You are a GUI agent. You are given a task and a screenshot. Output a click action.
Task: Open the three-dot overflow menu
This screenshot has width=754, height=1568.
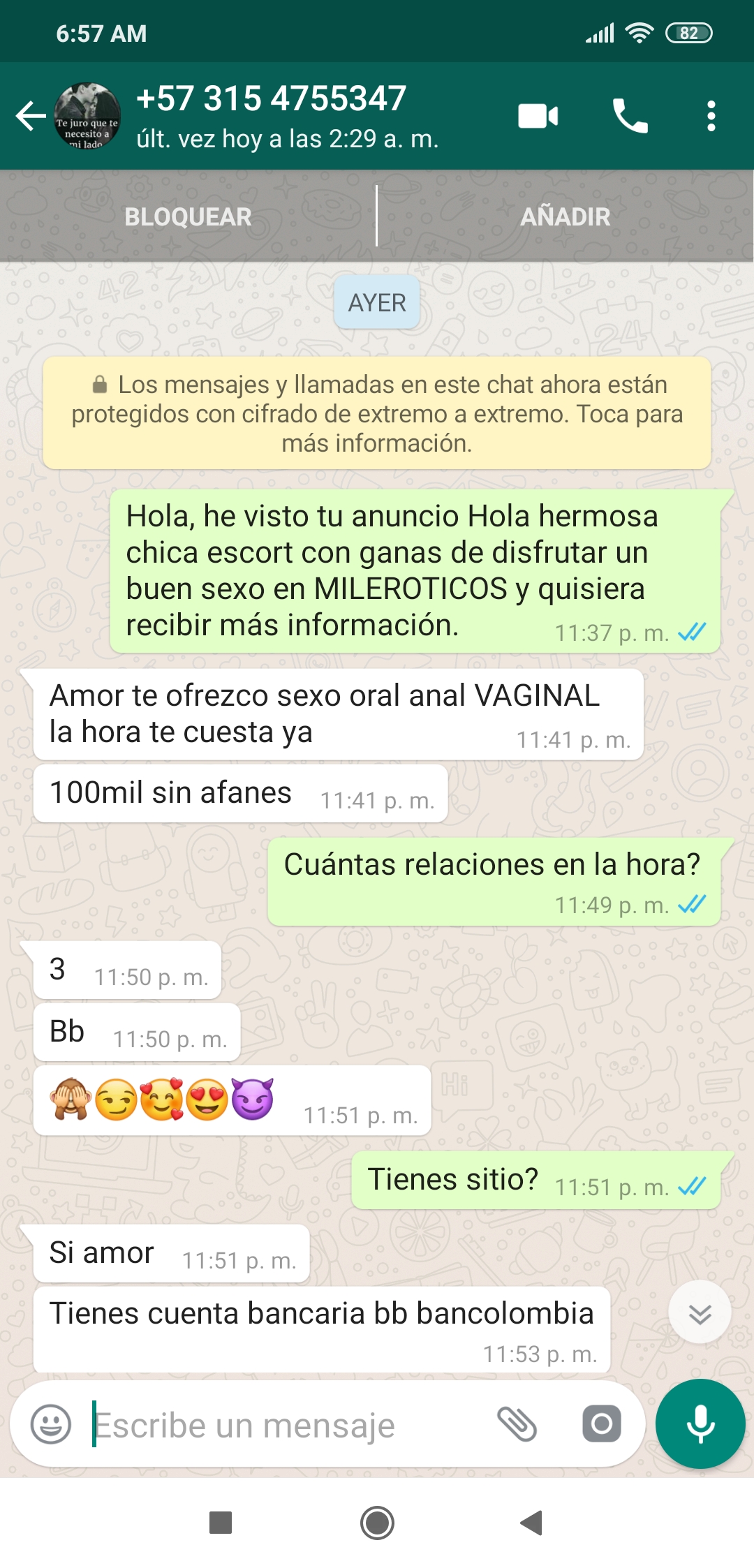tap(711, 116)
